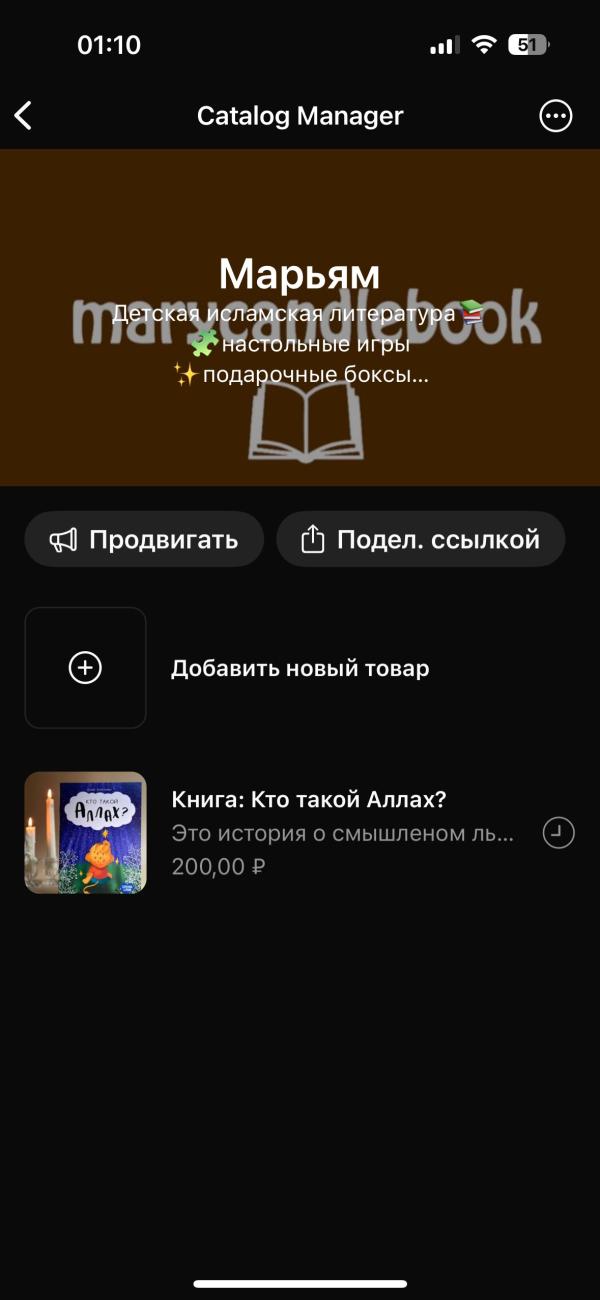This screenshot has width=600, height=1300.
Task: Open the three-dots options menu
Action: (x=556, y=116)
